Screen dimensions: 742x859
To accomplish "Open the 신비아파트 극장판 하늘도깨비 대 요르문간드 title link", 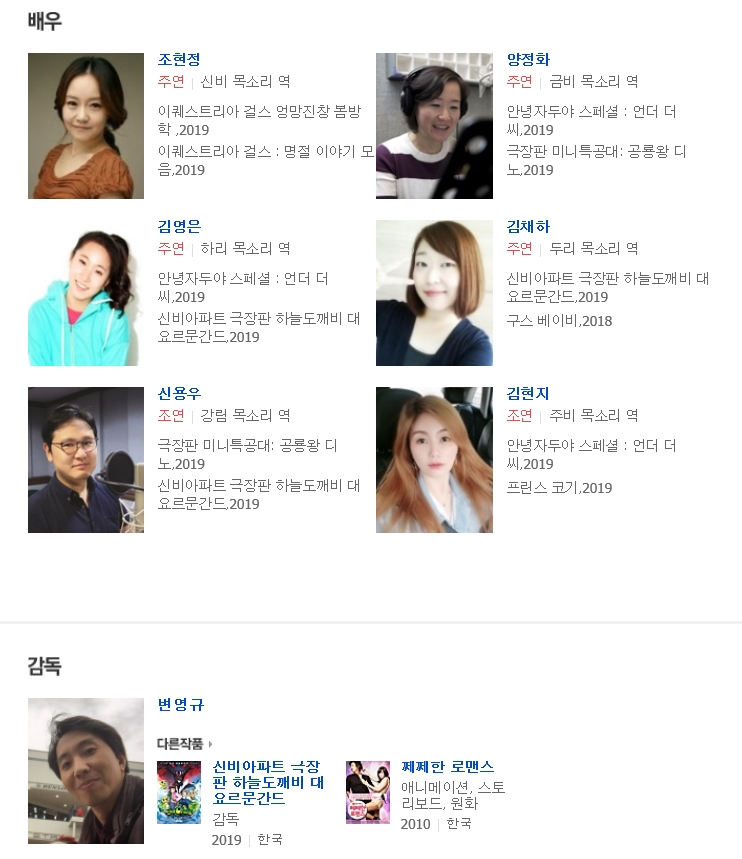I will click(x=268, y=782).
